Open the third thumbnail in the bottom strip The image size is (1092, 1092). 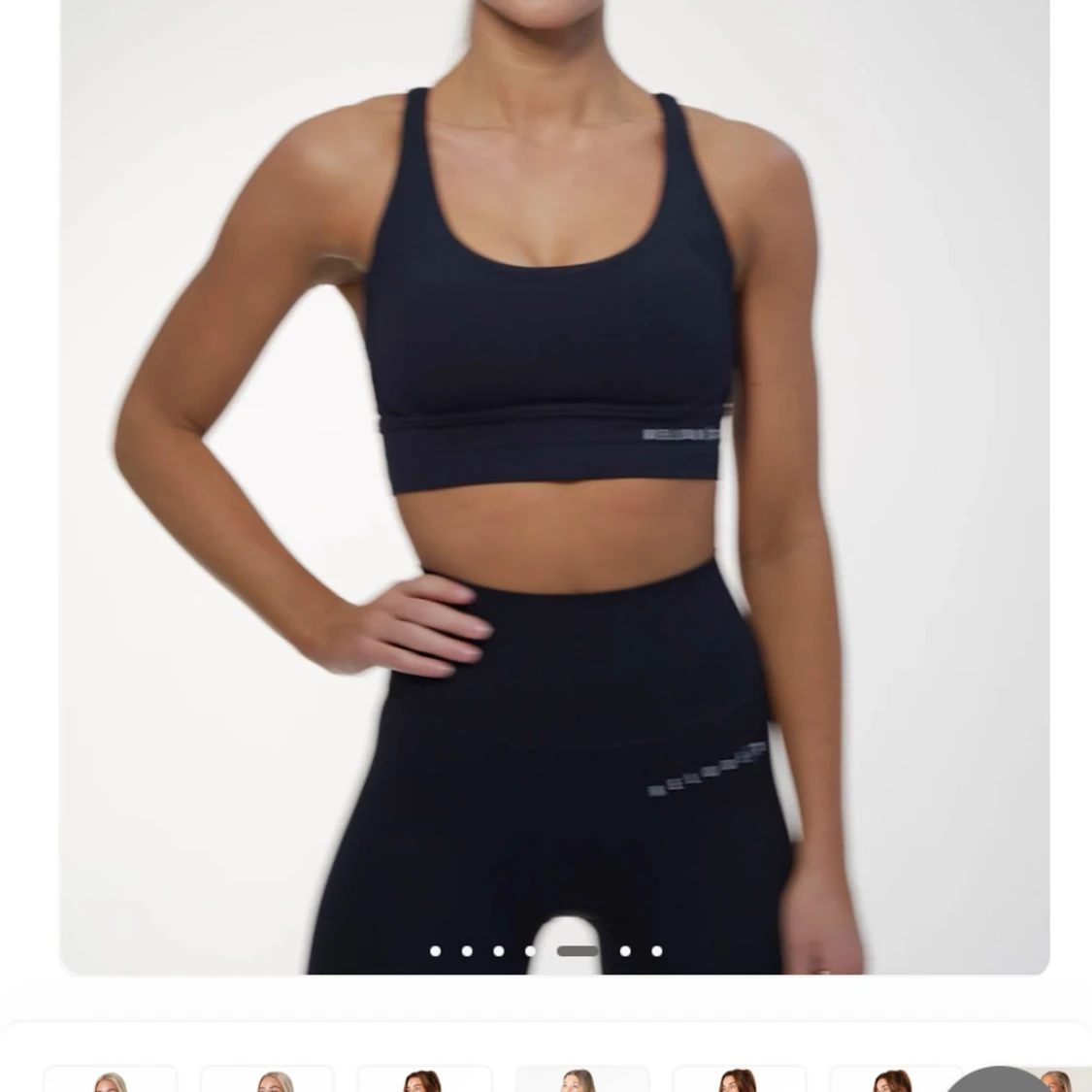pos(424,1079)
